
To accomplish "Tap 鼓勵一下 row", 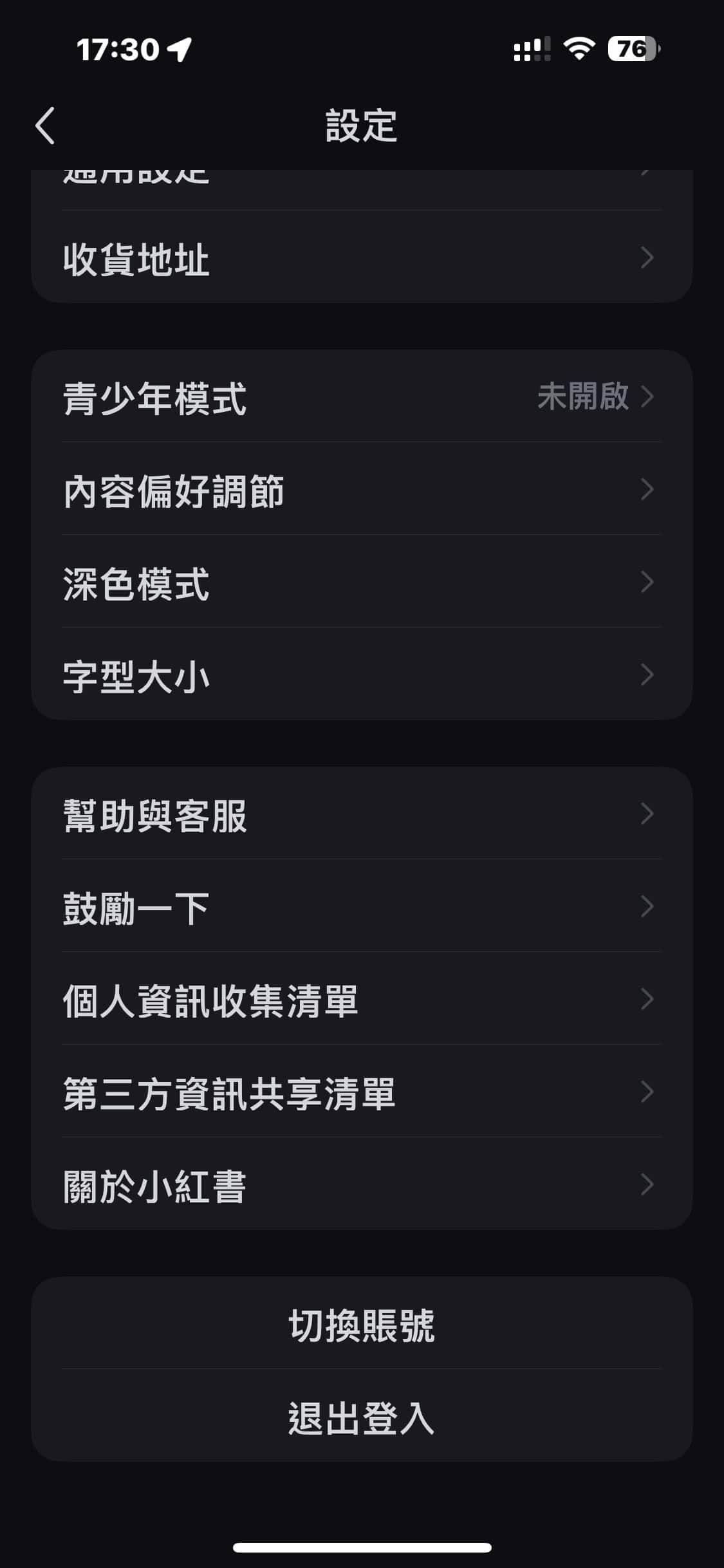I will [x=362, y=906].
